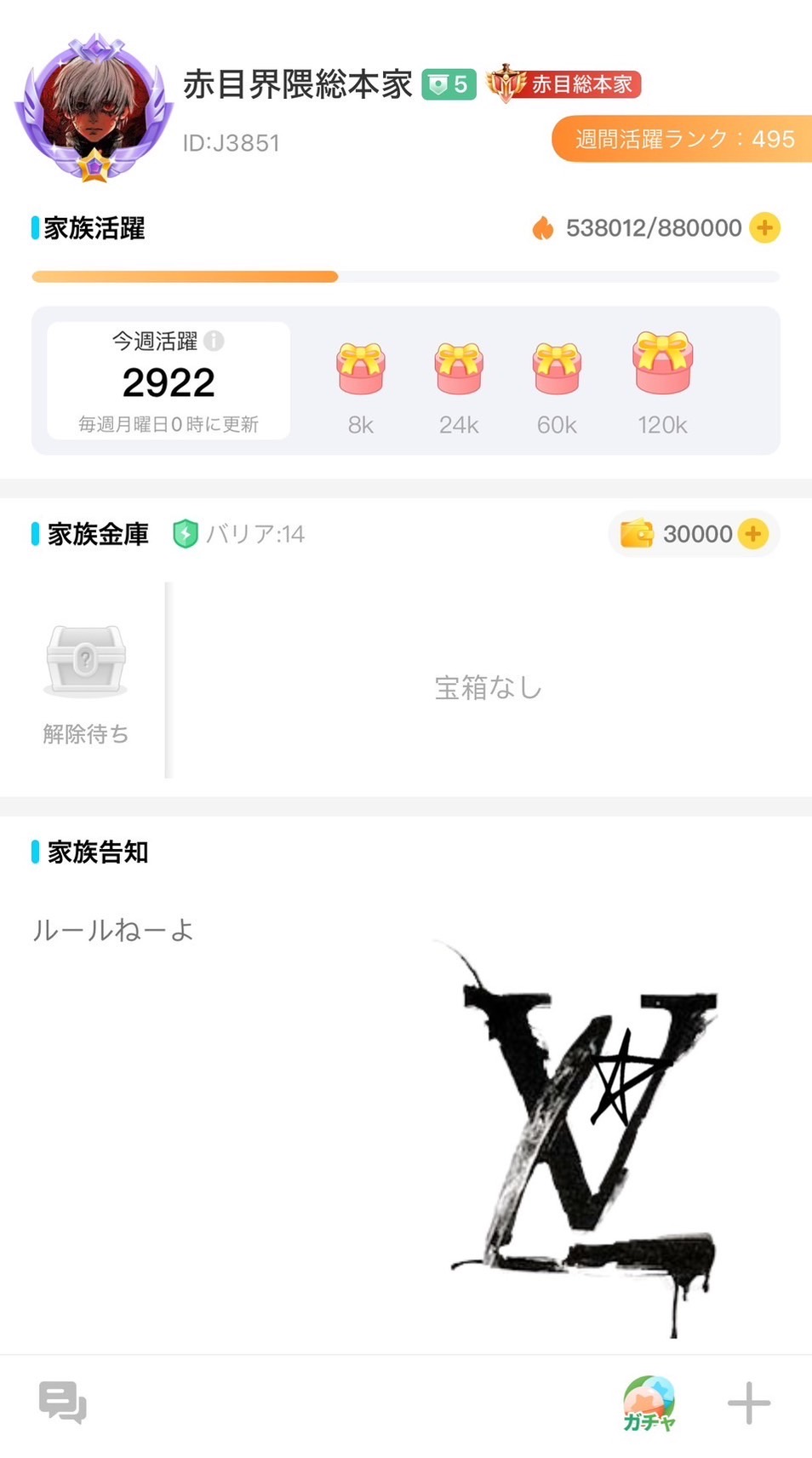Open the family avatar picture
This screenshot has height=1458, width=812.
click(94, 108)
